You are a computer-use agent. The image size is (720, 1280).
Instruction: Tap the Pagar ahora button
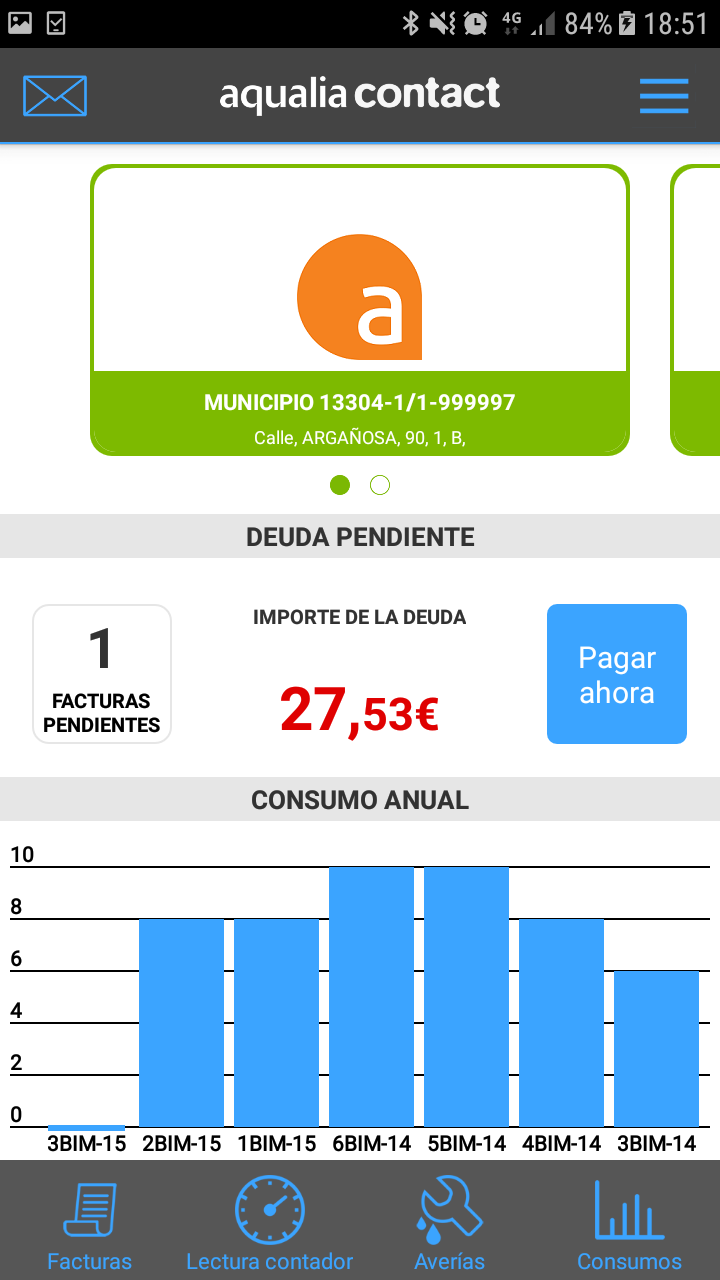(x=616, y=674)
